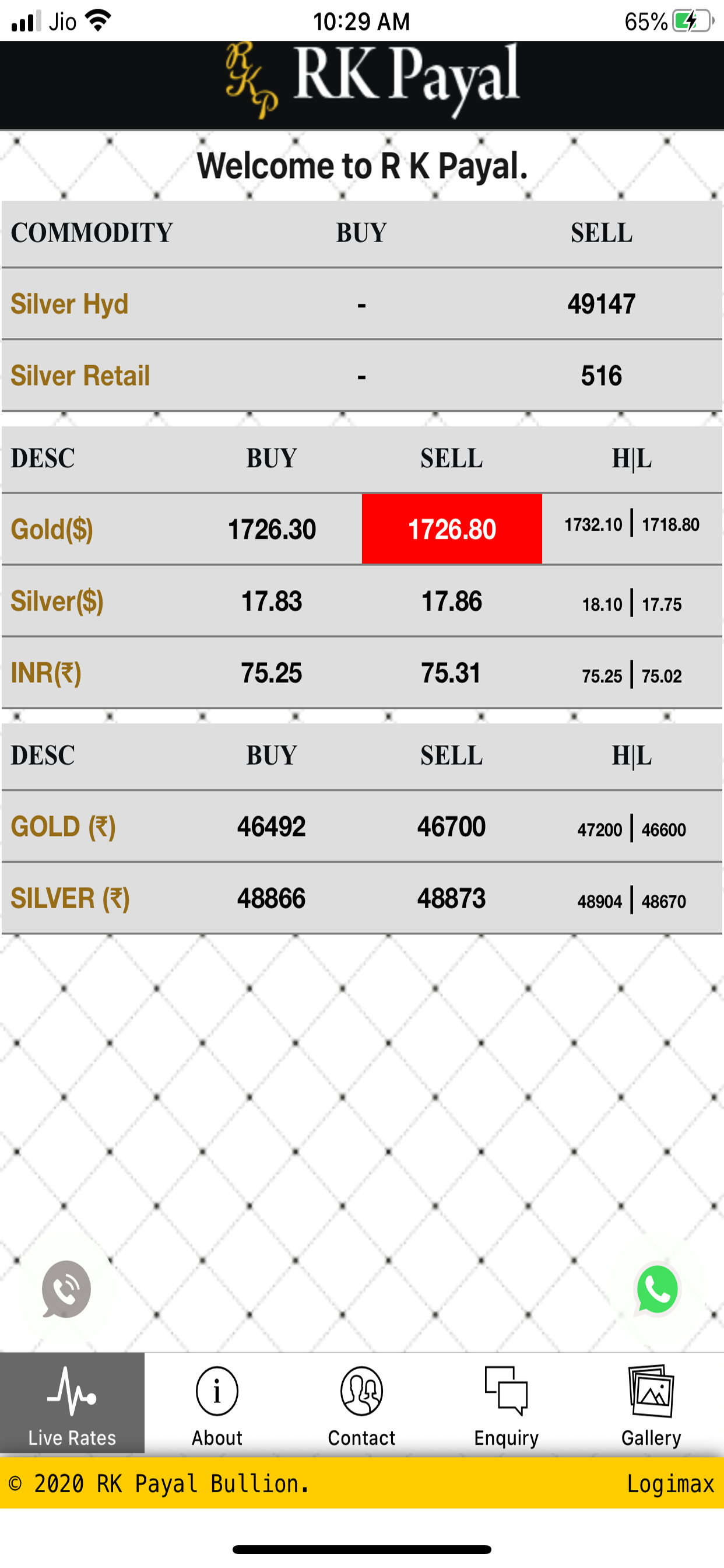Open the Enquiry chat bubbles icon

tap(506, 1391)
